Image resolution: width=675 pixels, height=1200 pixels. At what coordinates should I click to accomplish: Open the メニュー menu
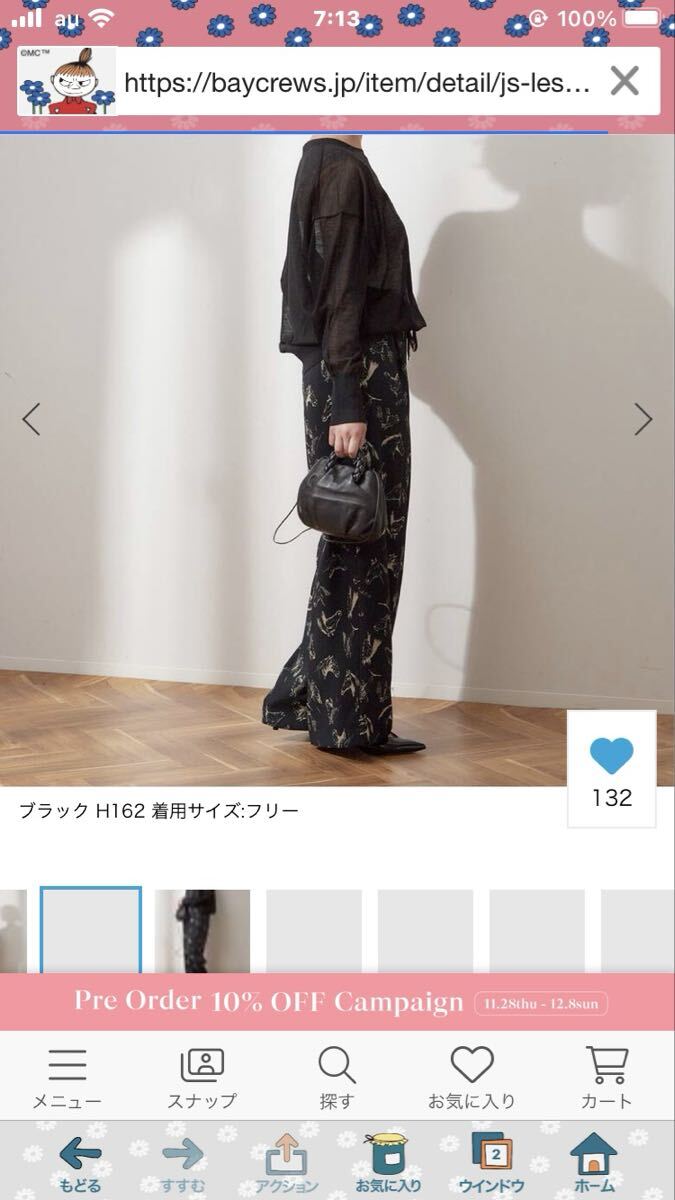pyautogui.click(x=67, y=1078)
